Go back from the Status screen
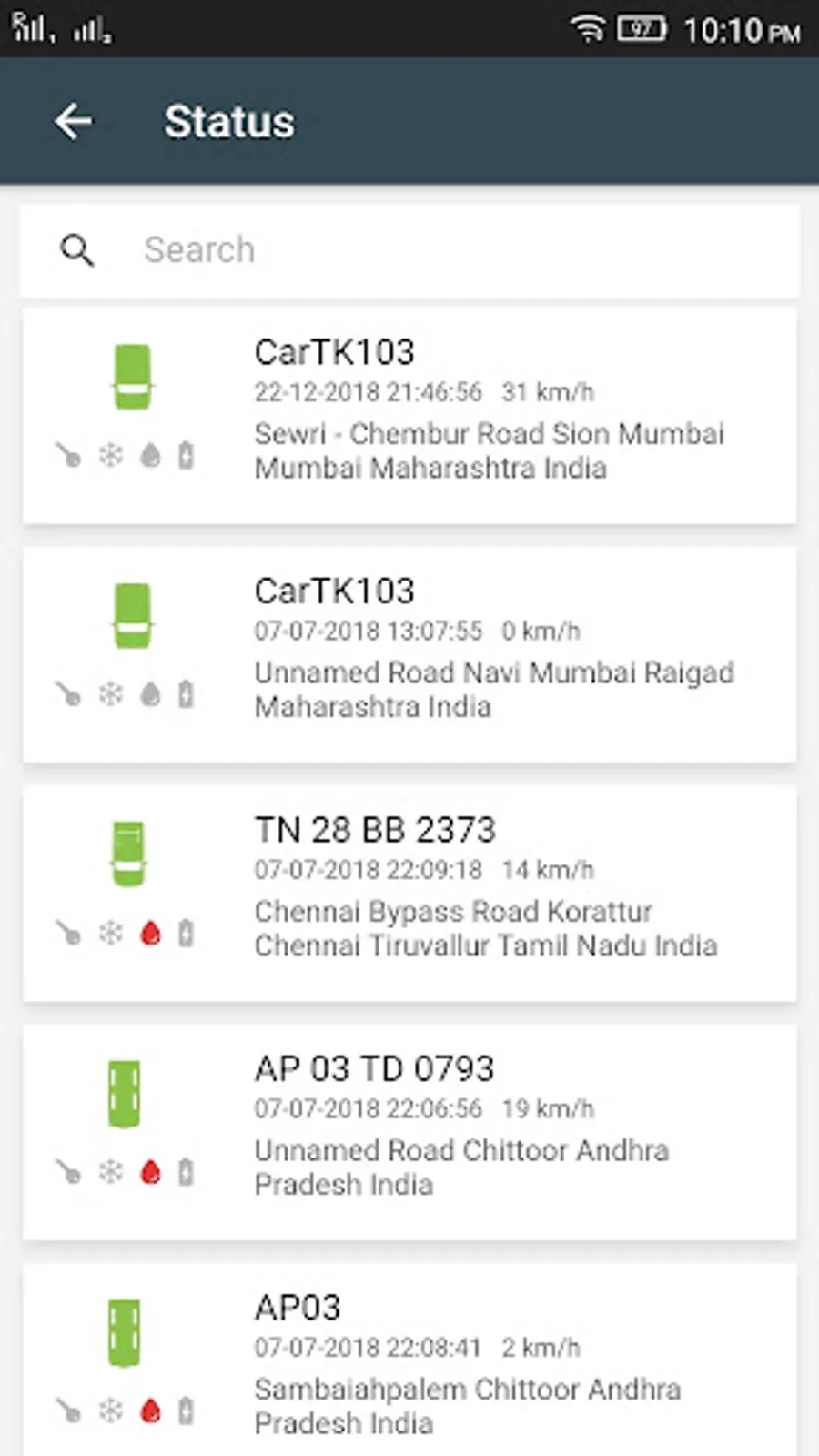 point(73,122)
